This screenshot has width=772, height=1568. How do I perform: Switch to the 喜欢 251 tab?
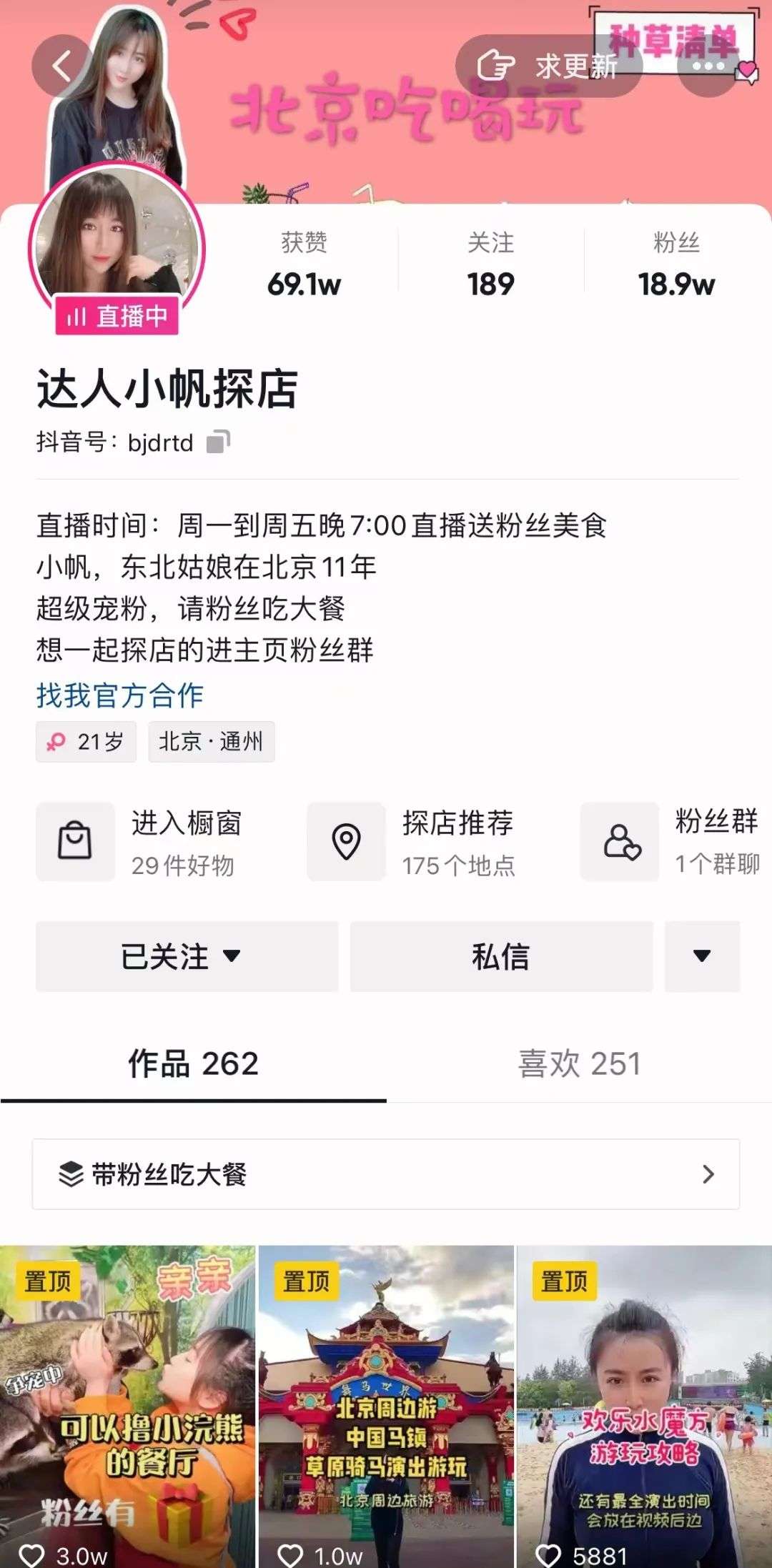578,1064
